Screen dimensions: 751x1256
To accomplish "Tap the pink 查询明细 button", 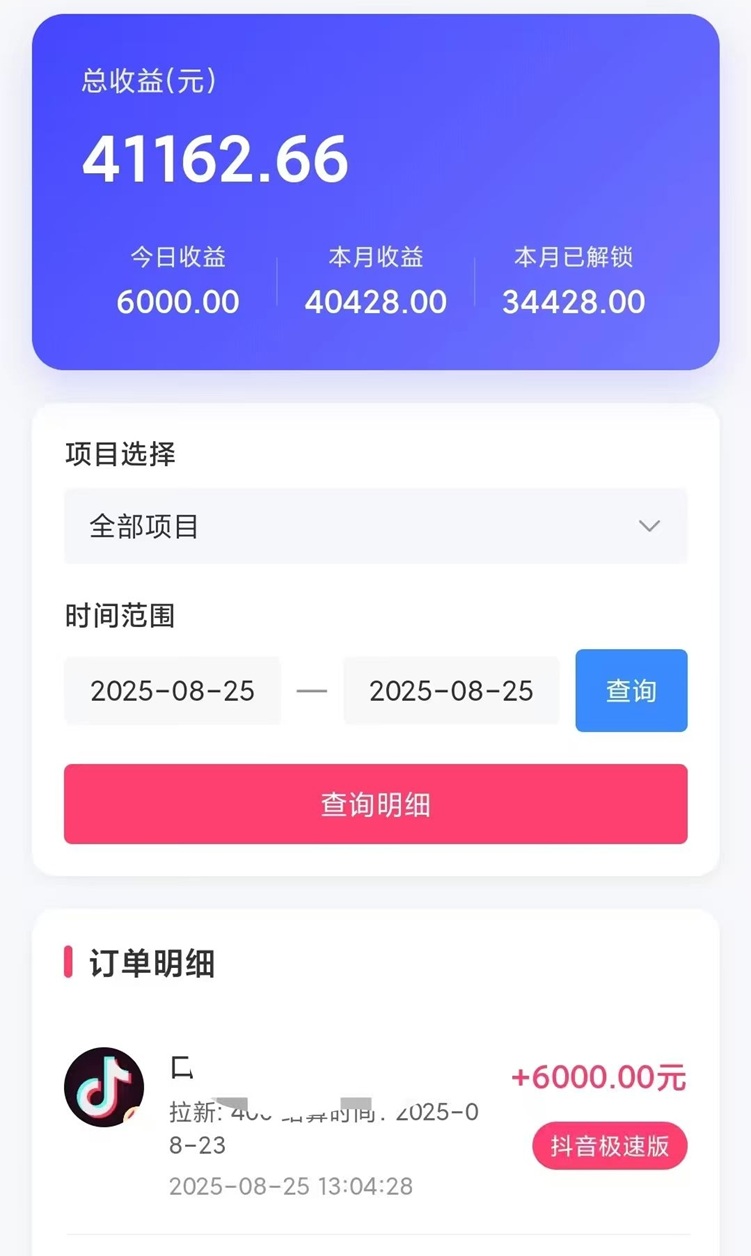I will tap(375, 803).
